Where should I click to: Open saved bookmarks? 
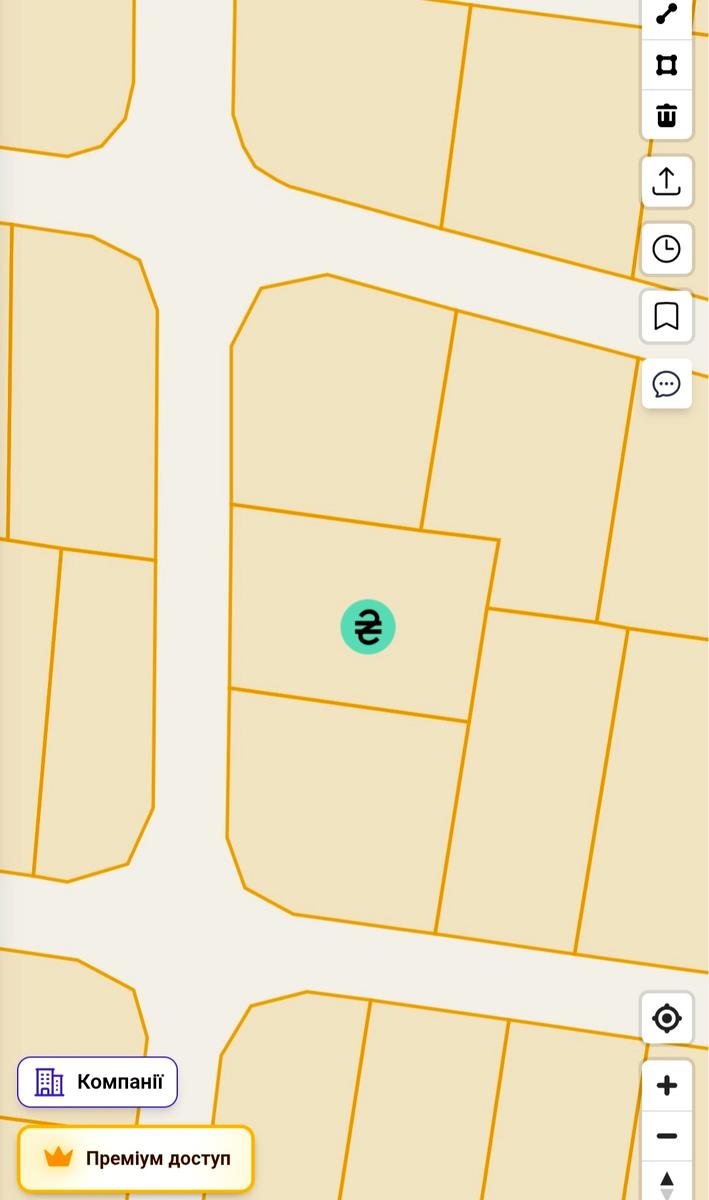666,316
